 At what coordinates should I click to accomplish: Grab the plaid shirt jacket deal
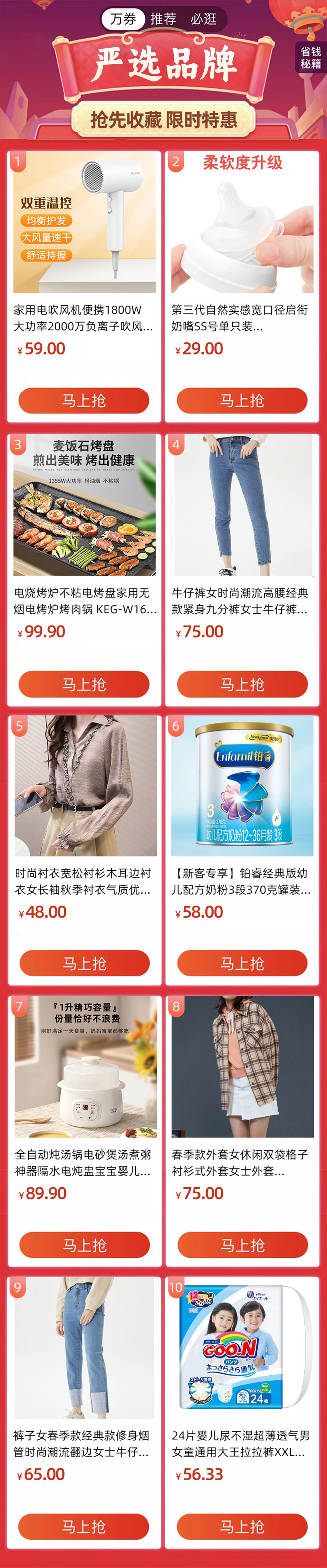tap(242, 1245)
